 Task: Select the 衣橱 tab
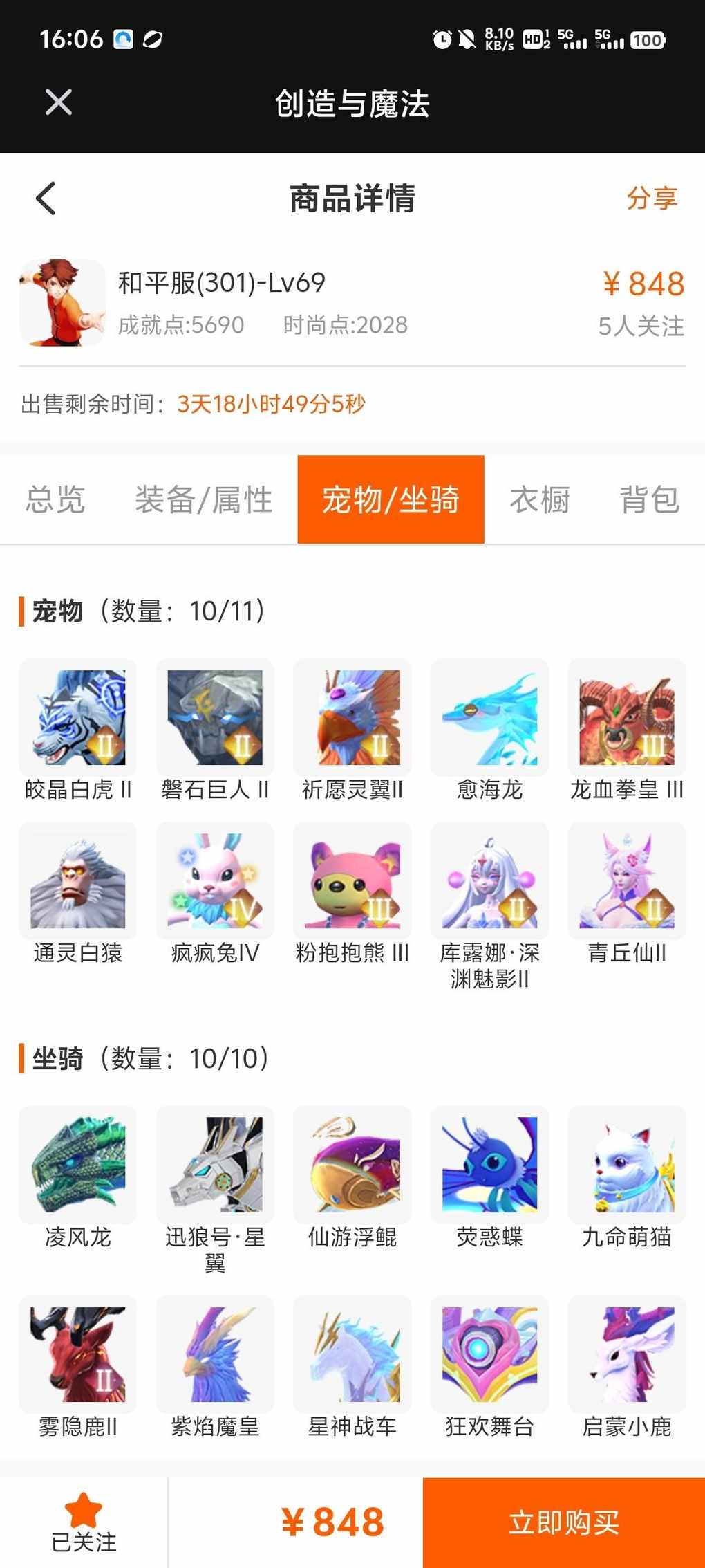pos(540,499)
